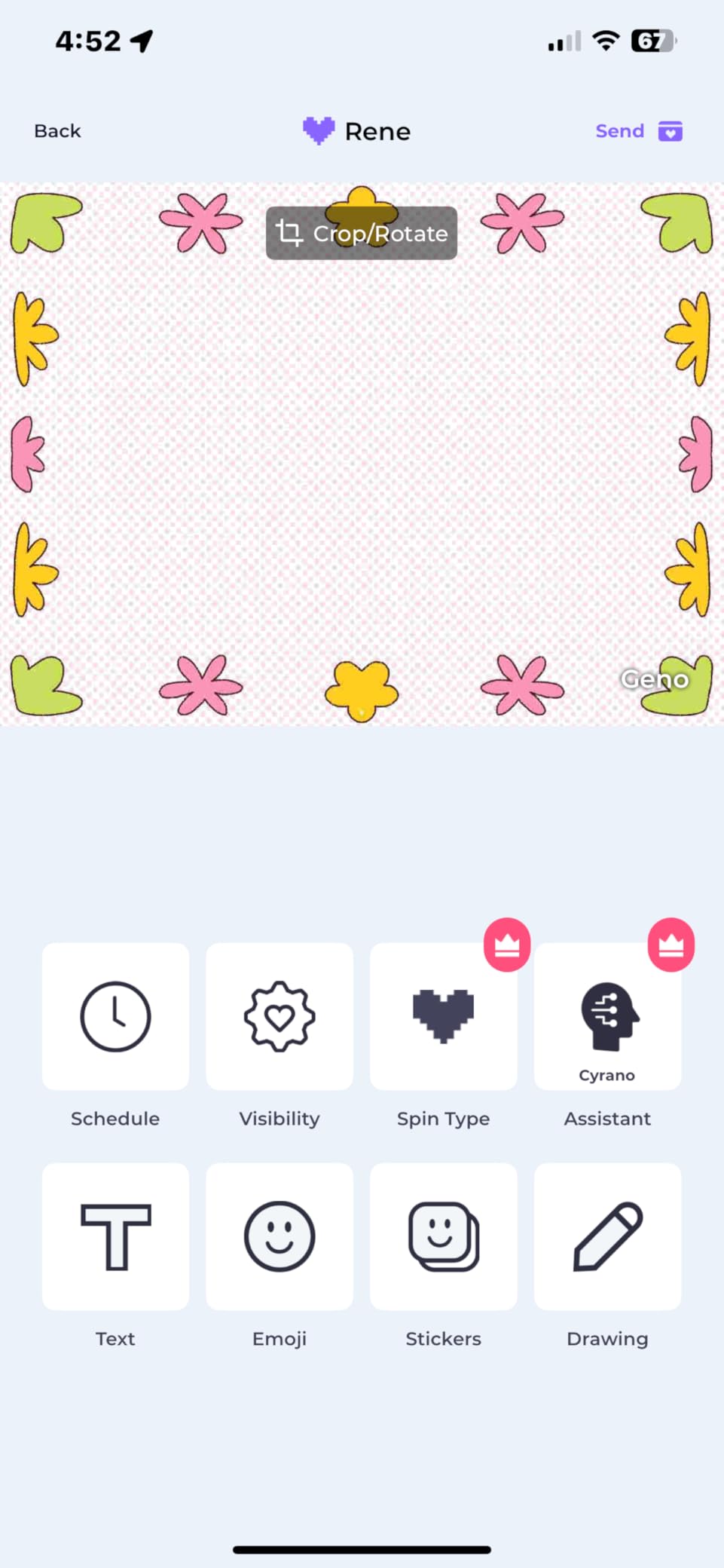The width and height of the screenshot is (724, 1568).
Task: Launch the Cyrano Assistant
Action: click(x=607, y=1016)
